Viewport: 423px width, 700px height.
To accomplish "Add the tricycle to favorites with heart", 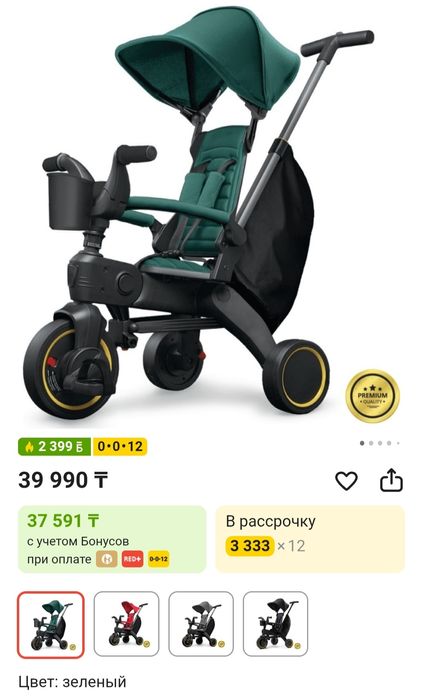I will tap(346, 481).
